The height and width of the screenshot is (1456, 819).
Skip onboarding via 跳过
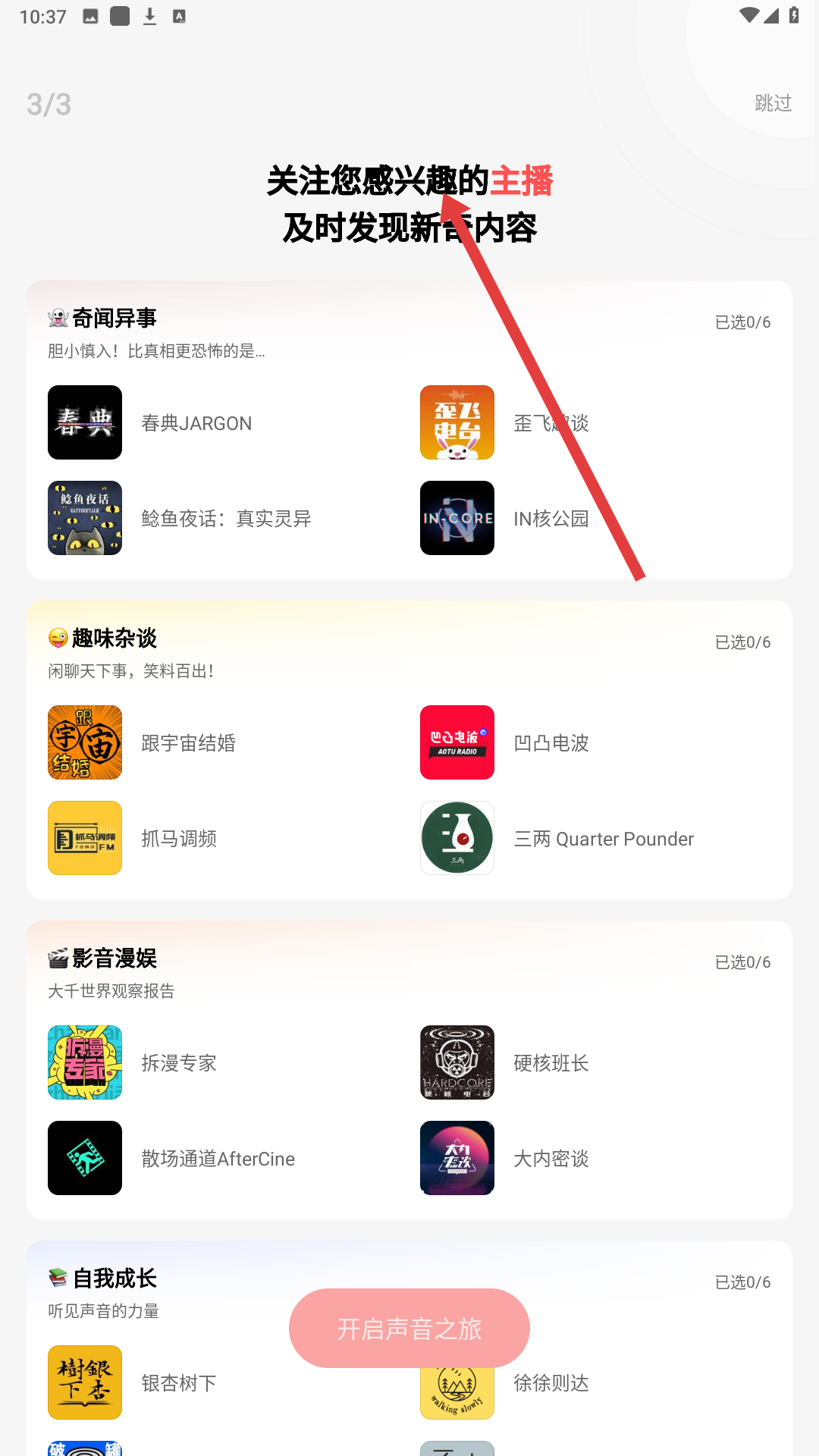tap(773, 103)
